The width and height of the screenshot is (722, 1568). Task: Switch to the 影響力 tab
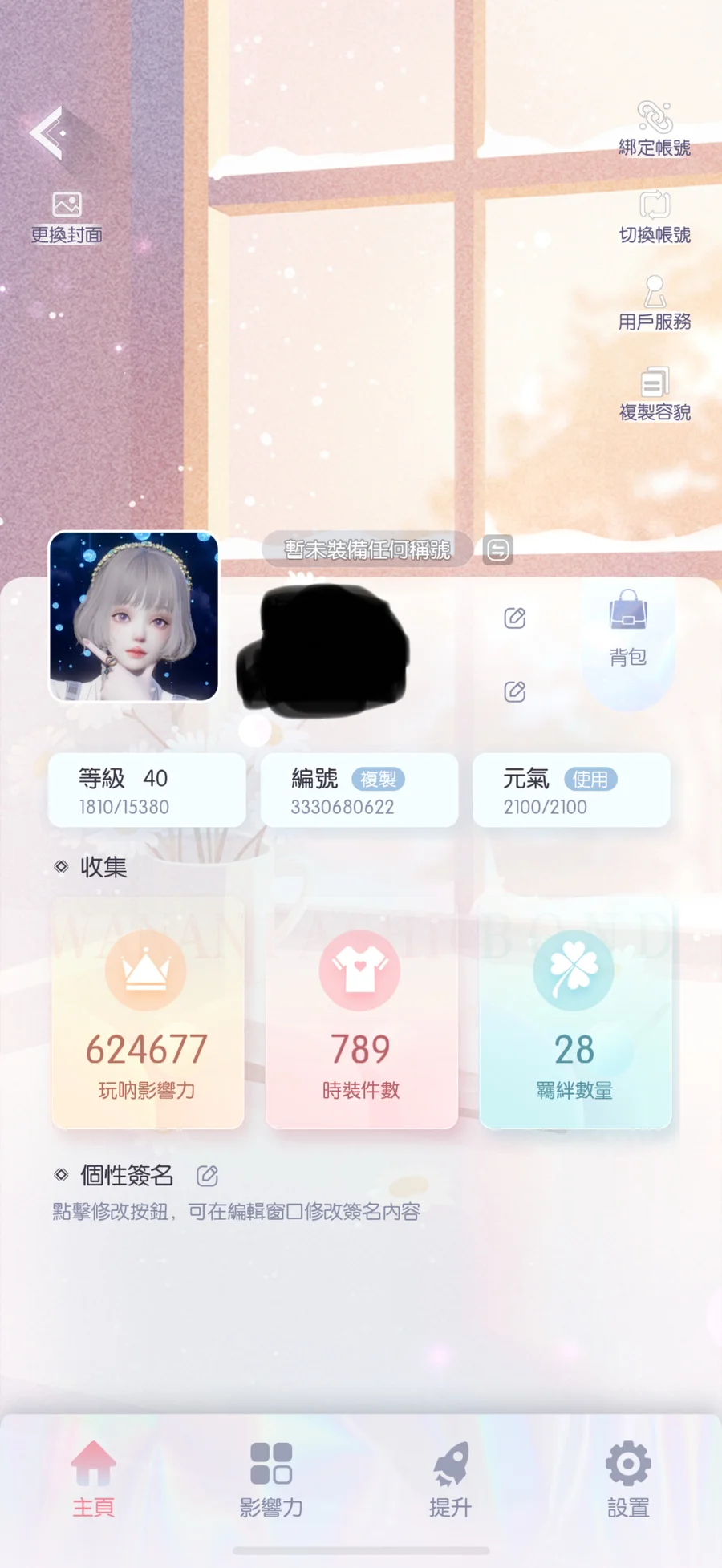[271, 1481]
